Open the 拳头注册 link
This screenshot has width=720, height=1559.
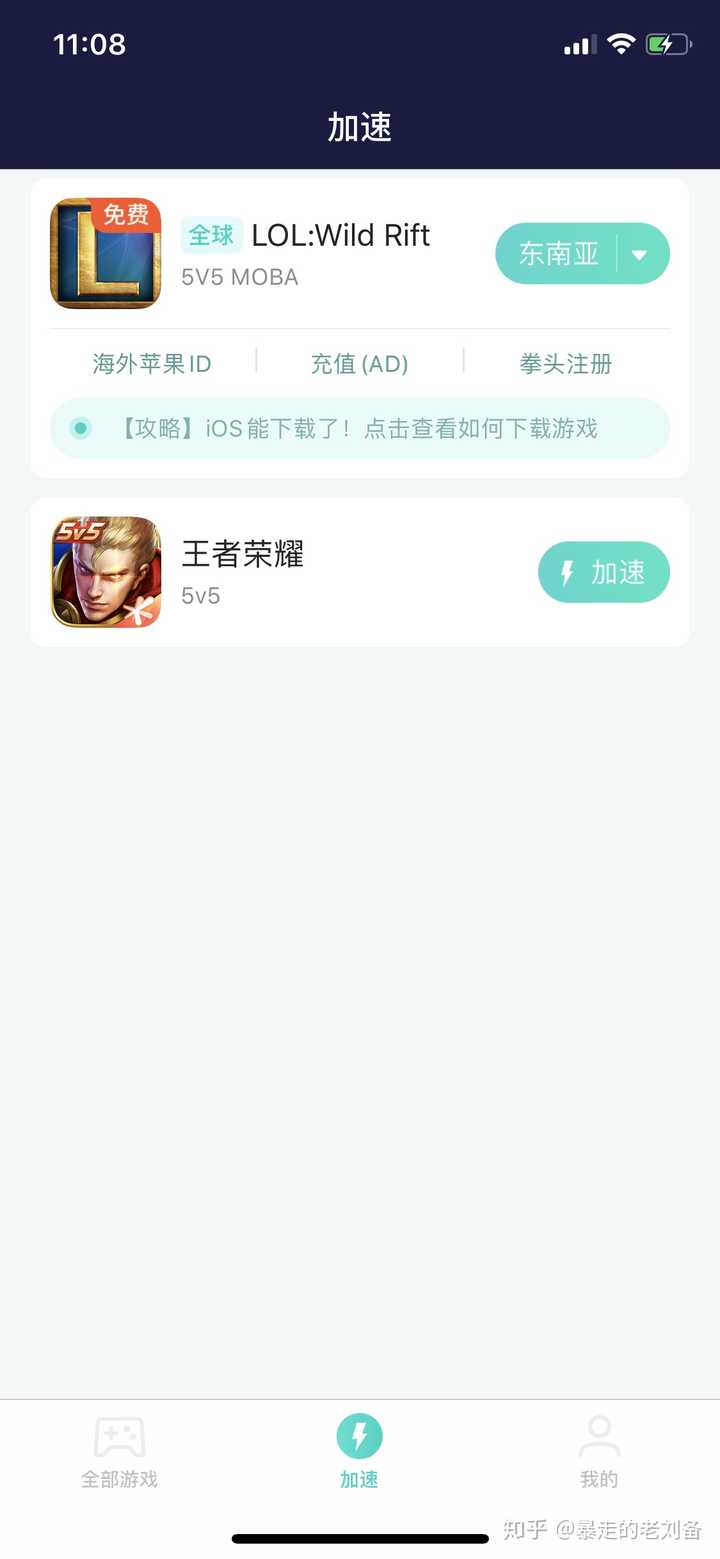[565, 364]
